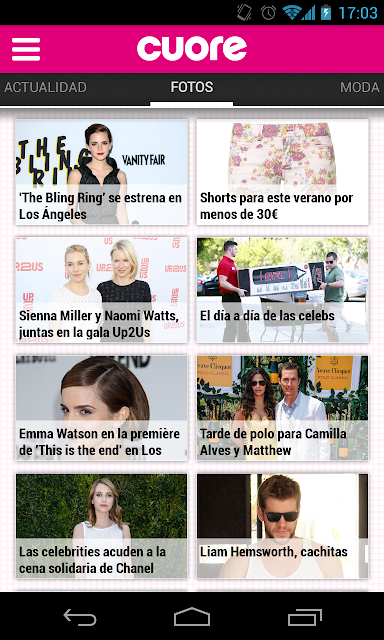Open cena solidaria de Chanel gallery
The width and height of the screenshot is (384, 640).
pyautogui.click(x=102, y=526)
